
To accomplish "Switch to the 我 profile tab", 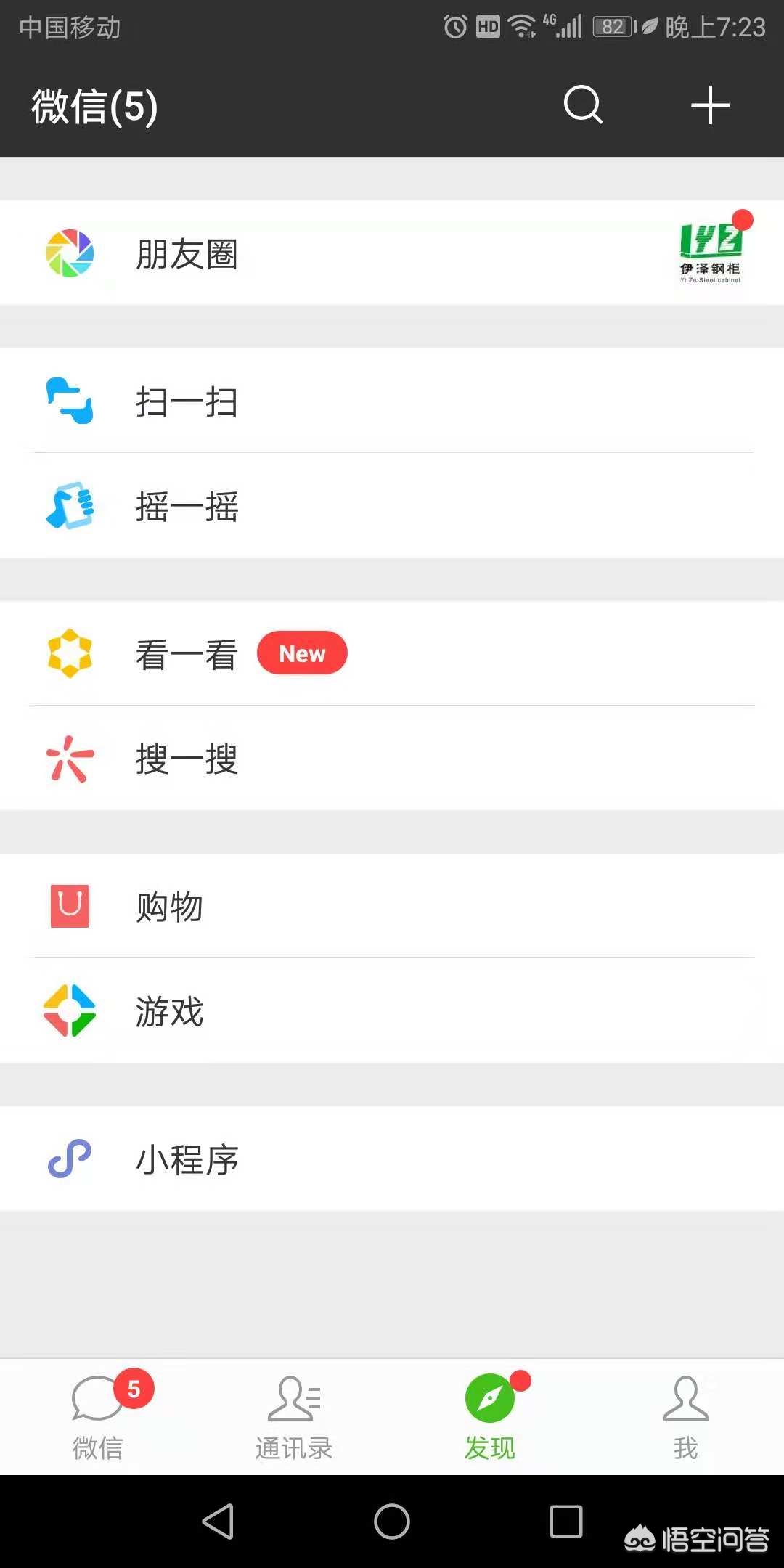I will [x=686, y=1416].
